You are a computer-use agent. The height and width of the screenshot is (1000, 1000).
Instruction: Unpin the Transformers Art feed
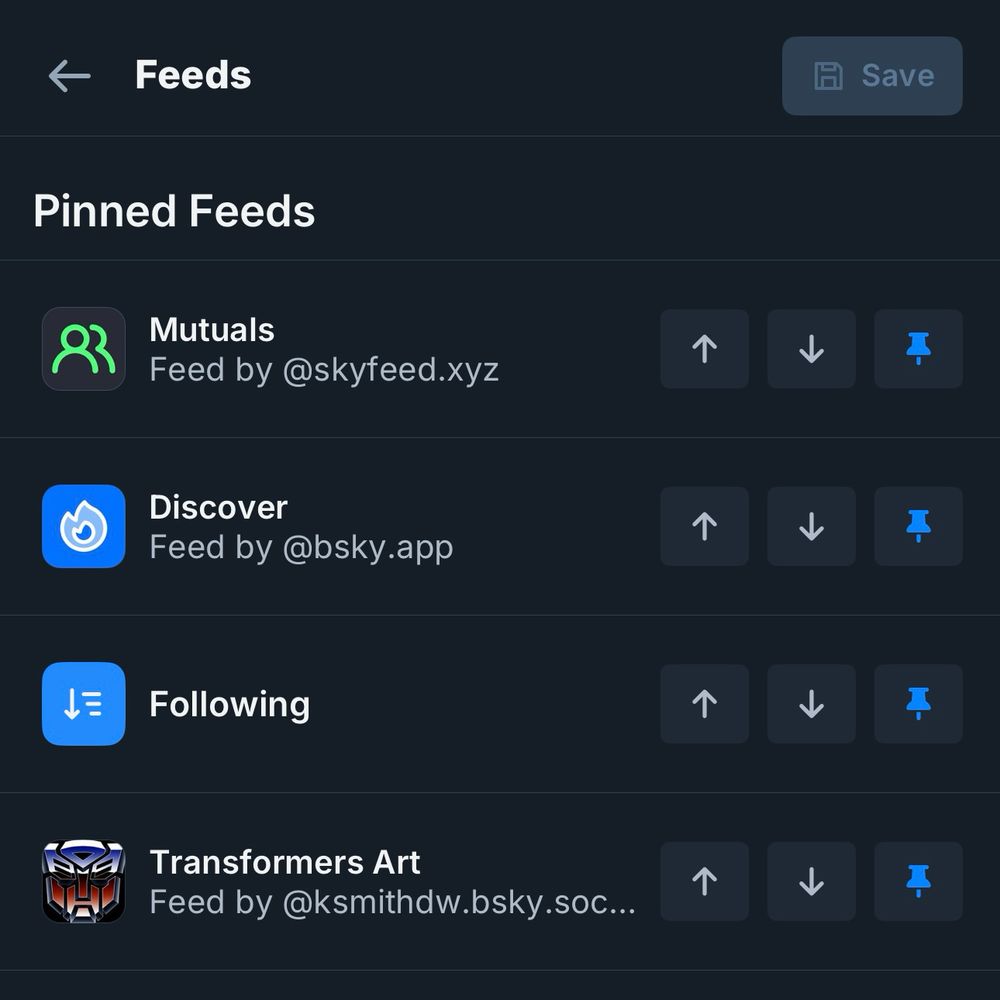pyautogui.click(x=918, y=881)
